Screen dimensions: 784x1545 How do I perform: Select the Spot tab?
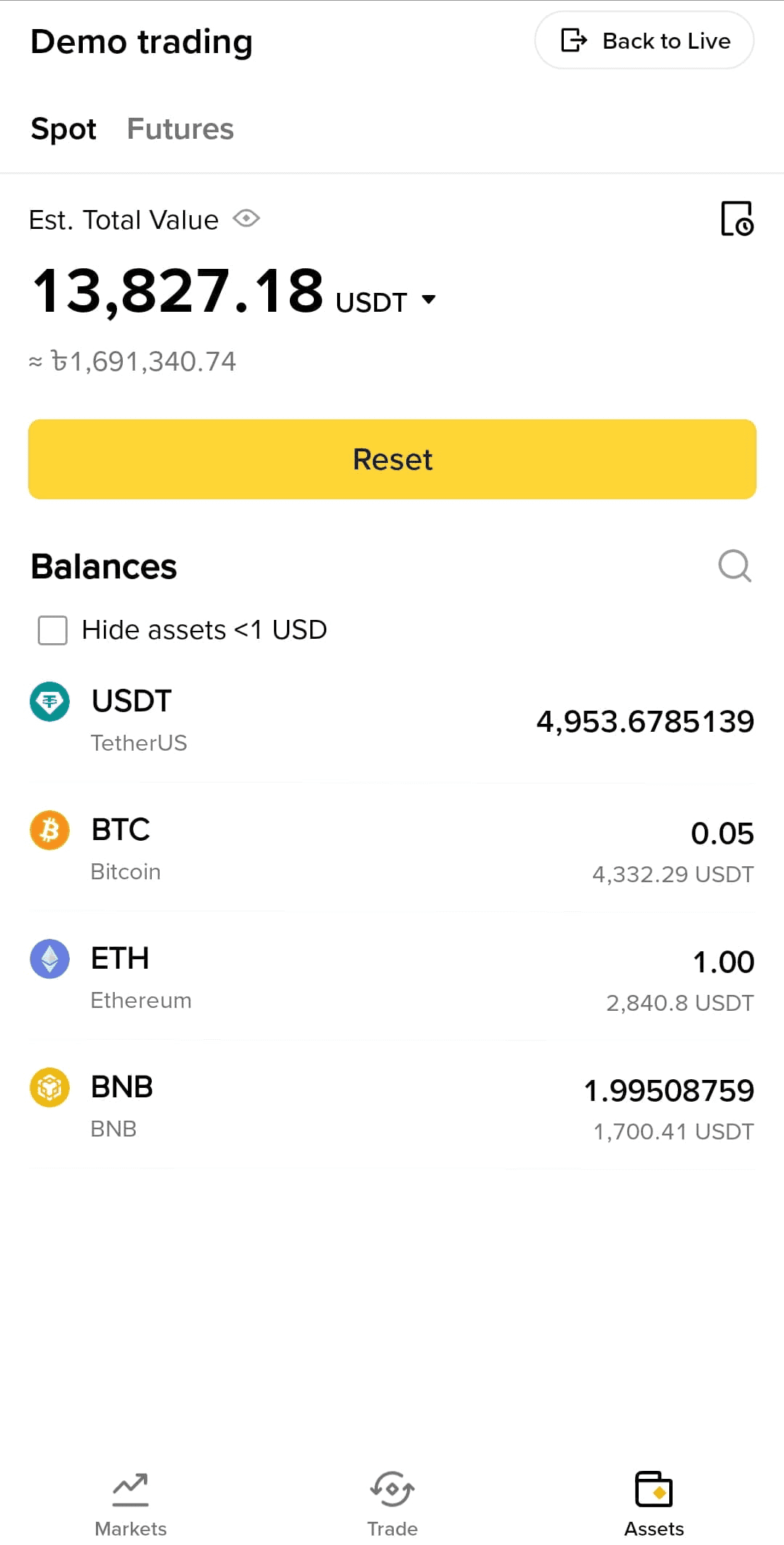coord(64,129)
